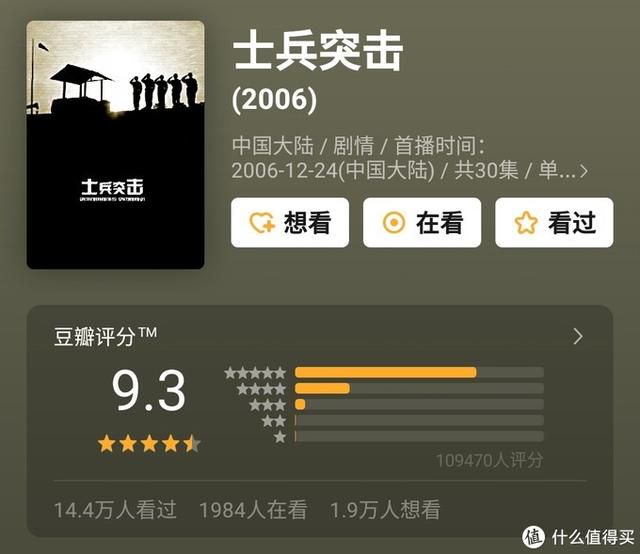The width and height of the screenshot is (640, 554).
Task: Open the 士兵突击 poster image
Action: 115,145
